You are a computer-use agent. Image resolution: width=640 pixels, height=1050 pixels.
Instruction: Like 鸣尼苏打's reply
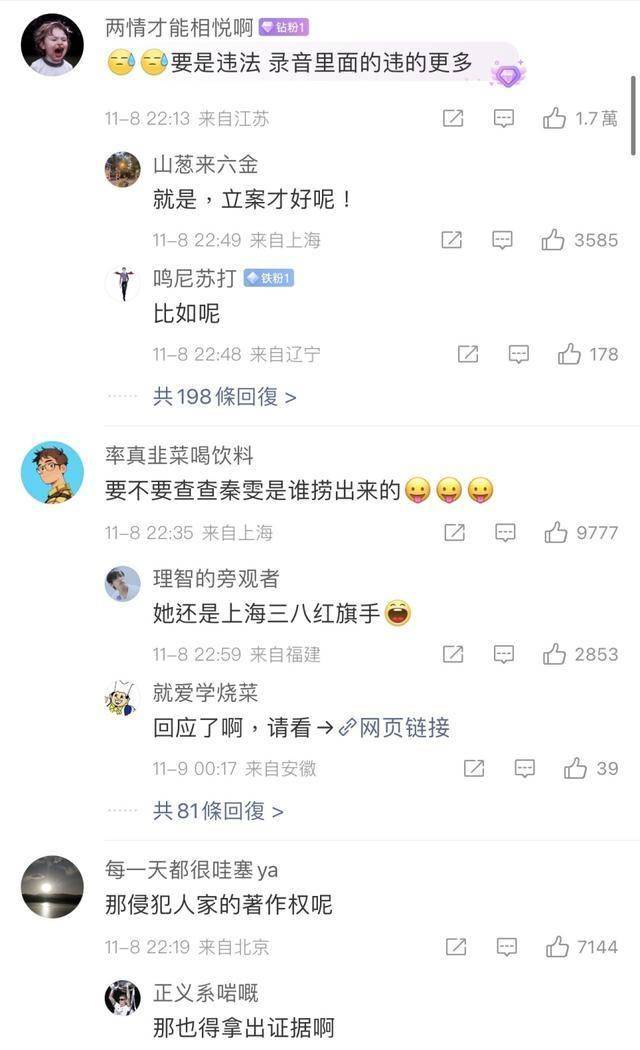pyautogui.click(x=570, y=354)
